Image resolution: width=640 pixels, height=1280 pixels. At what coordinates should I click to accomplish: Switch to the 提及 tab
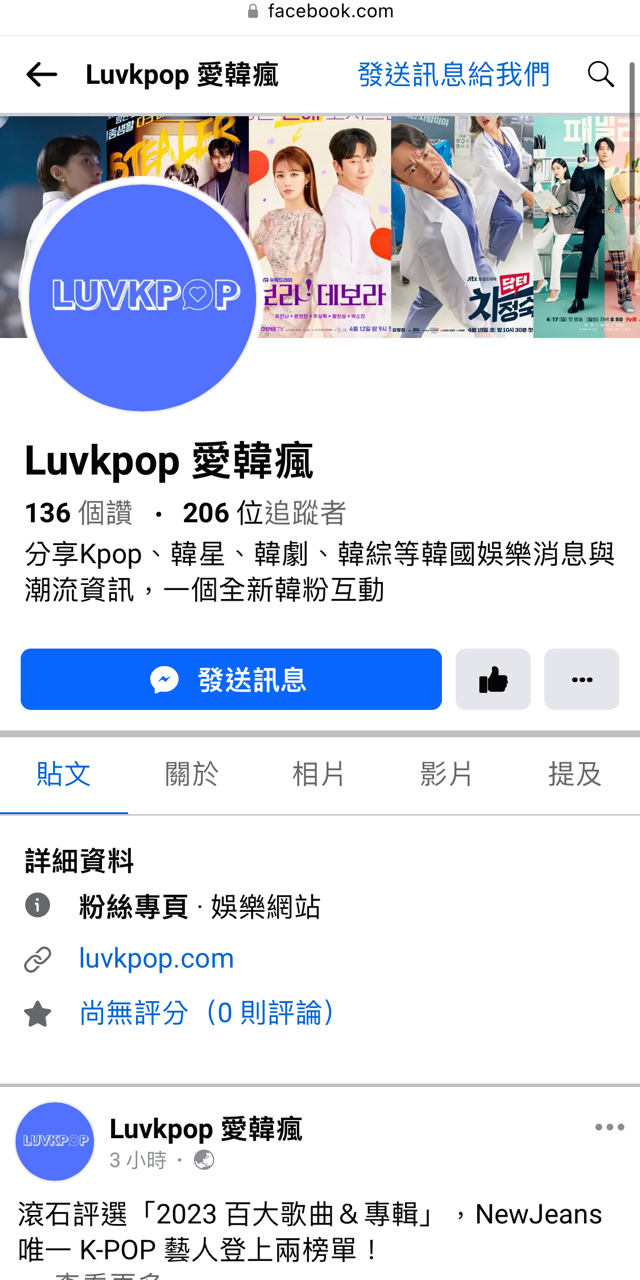574,773
